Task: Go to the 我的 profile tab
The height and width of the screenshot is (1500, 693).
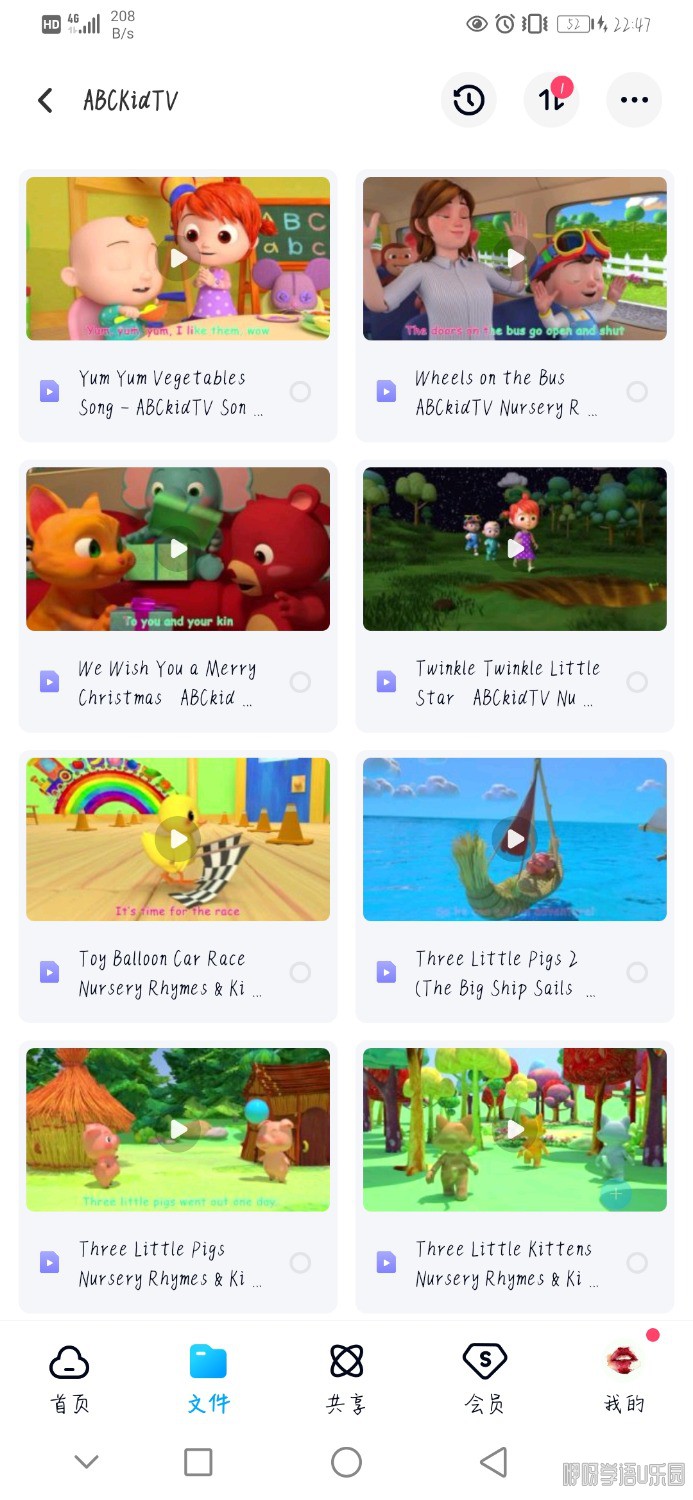Action: (624, 1378)
